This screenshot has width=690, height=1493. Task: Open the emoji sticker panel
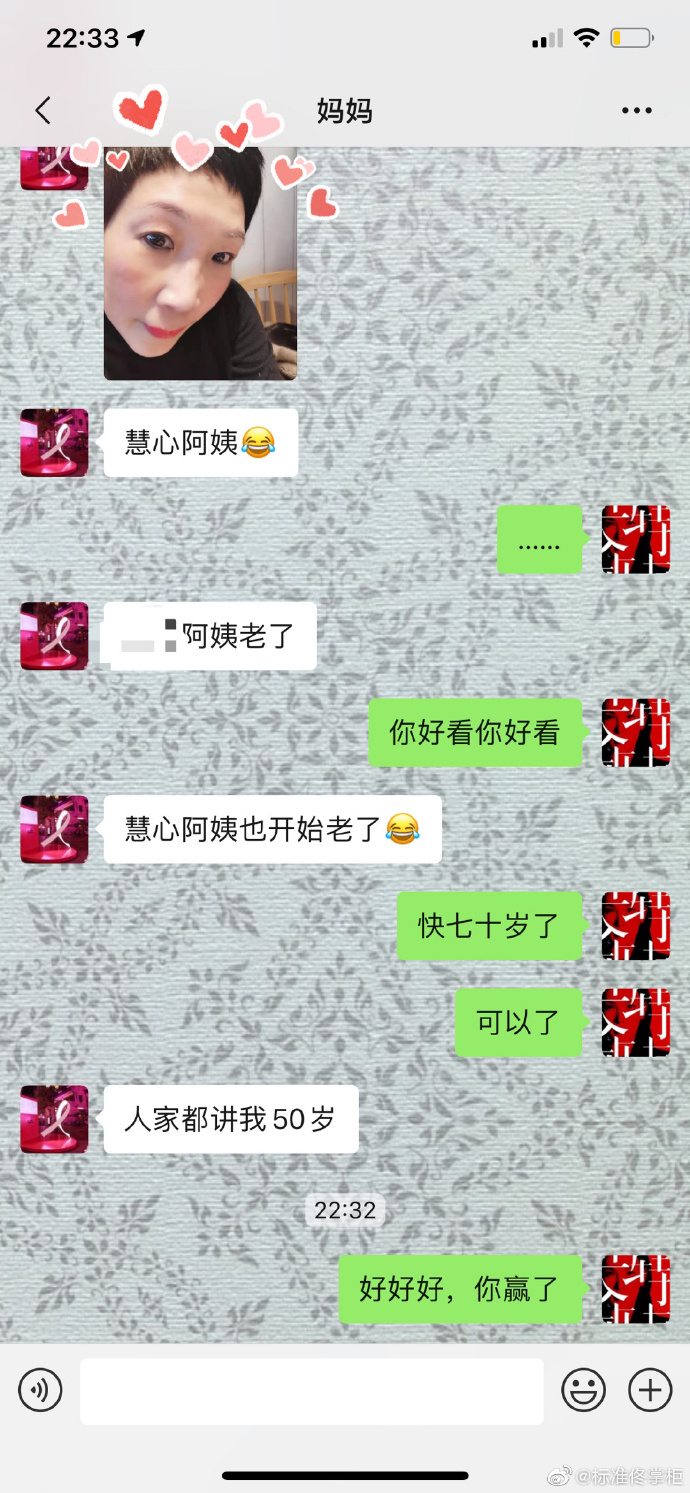click(x=583, y=1390)
